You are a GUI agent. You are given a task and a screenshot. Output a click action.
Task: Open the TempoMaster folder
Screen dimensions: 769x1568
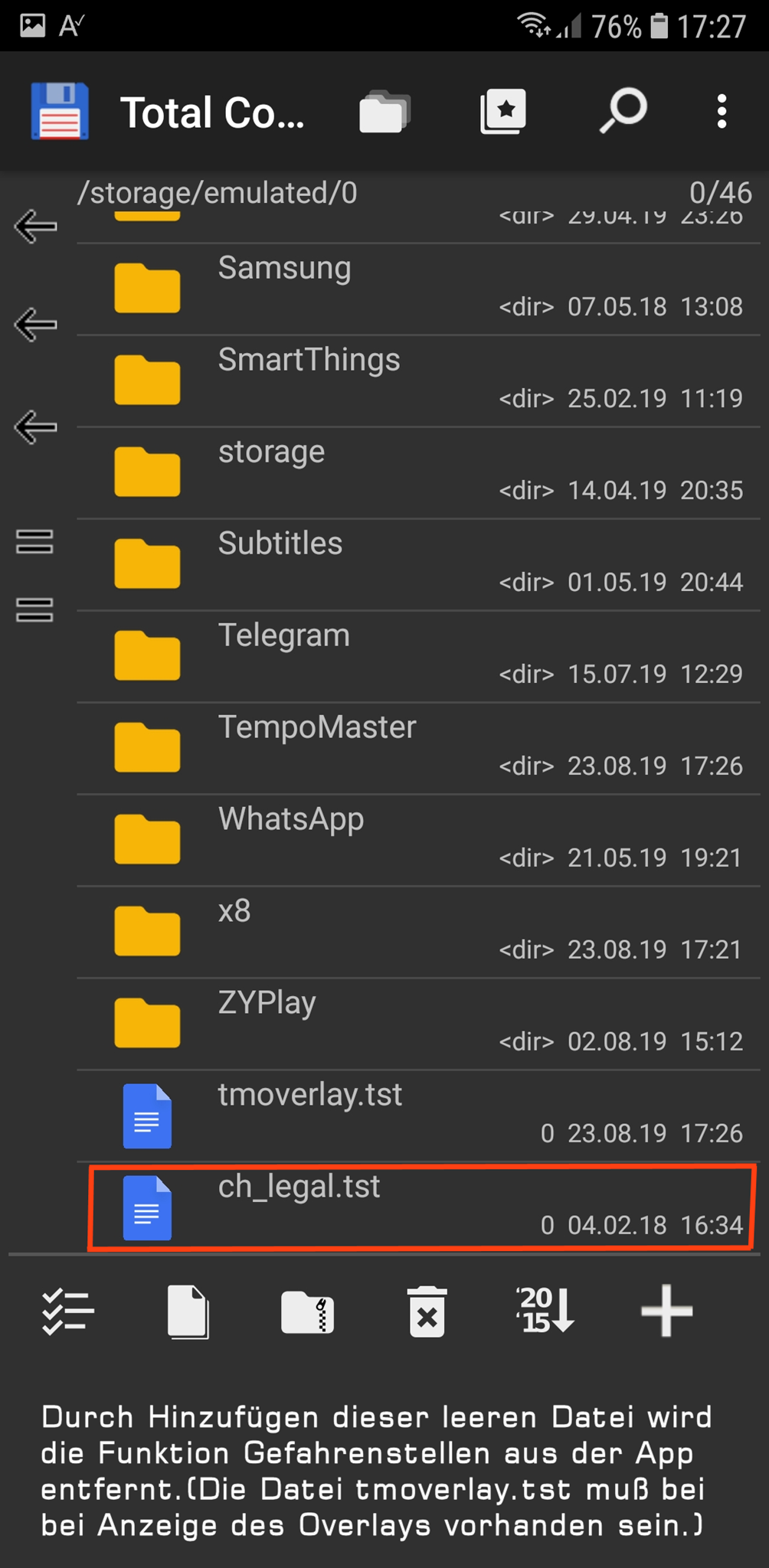[418, 748]
